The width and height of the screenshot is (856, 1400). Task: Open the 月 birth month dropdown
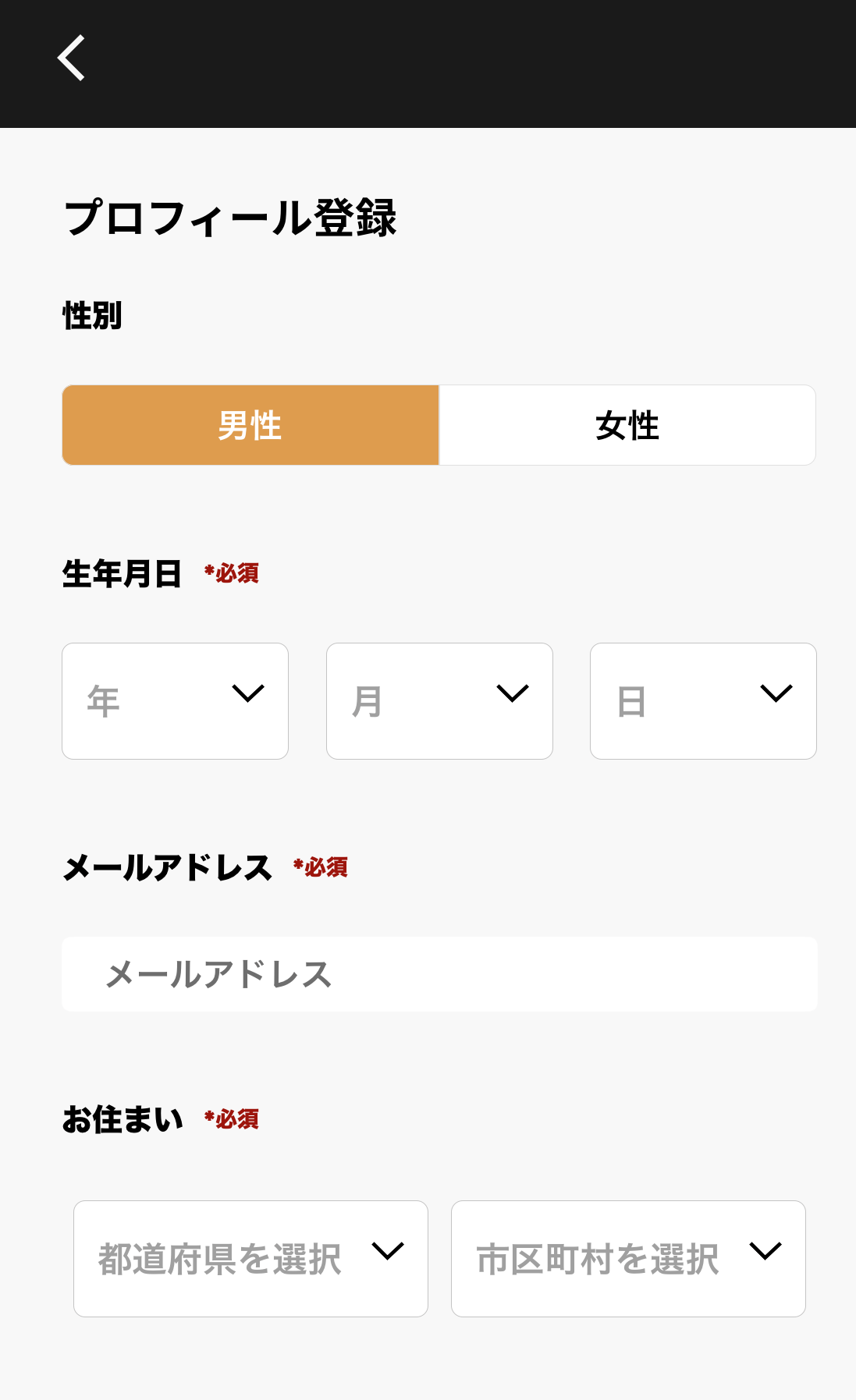[439, 701]
